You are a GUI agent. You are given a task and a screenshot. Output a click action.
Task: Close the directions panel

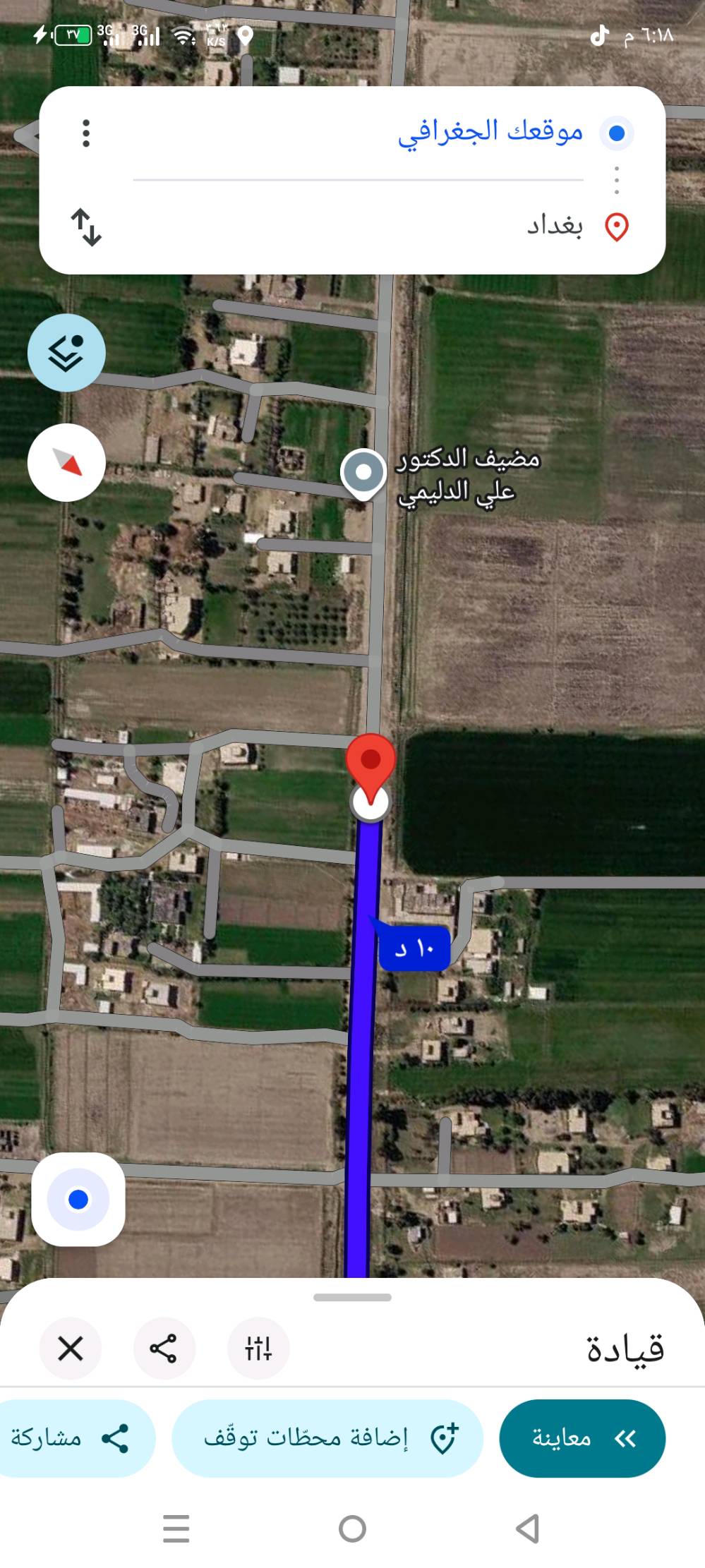click(71, 1349)
